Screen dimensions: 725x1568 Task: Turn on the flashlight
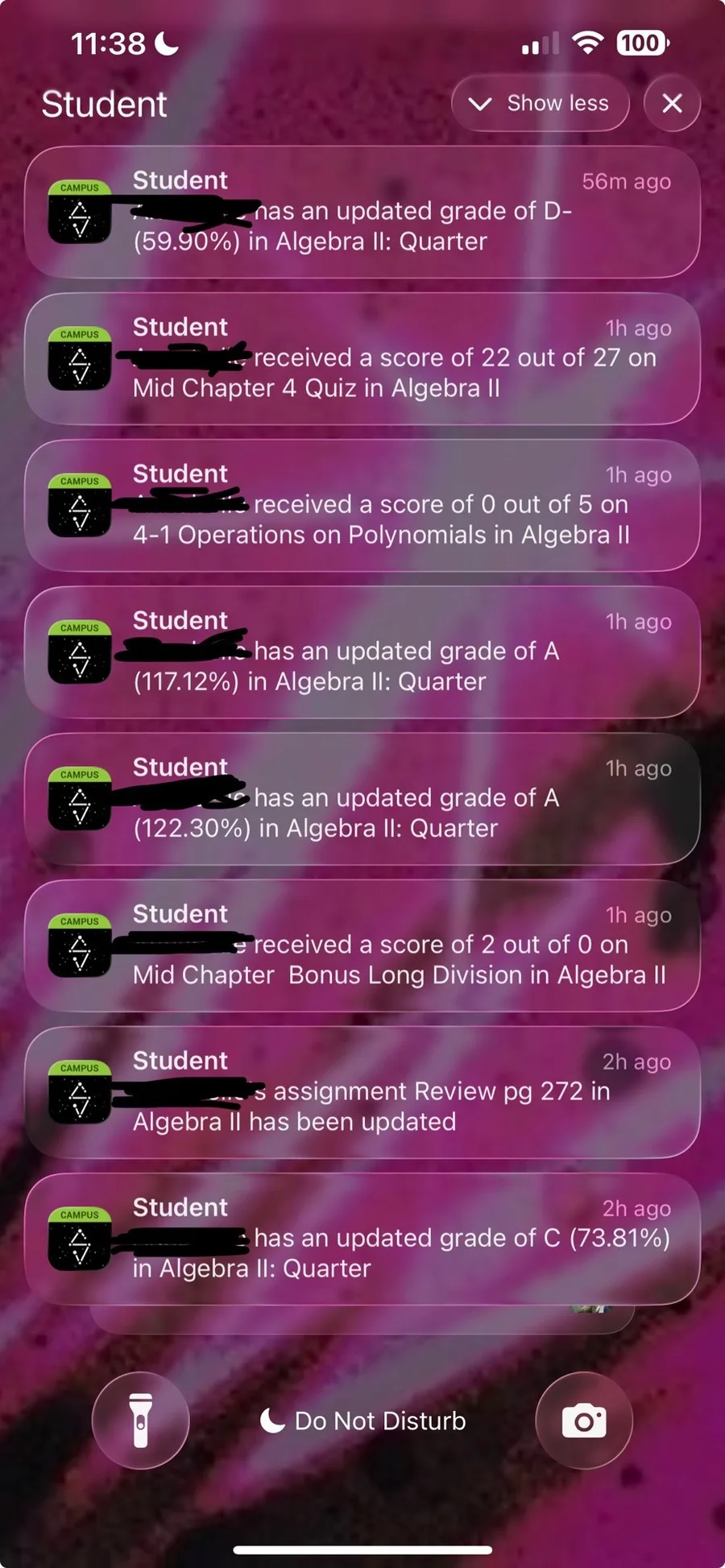[x=141, y=1421]
